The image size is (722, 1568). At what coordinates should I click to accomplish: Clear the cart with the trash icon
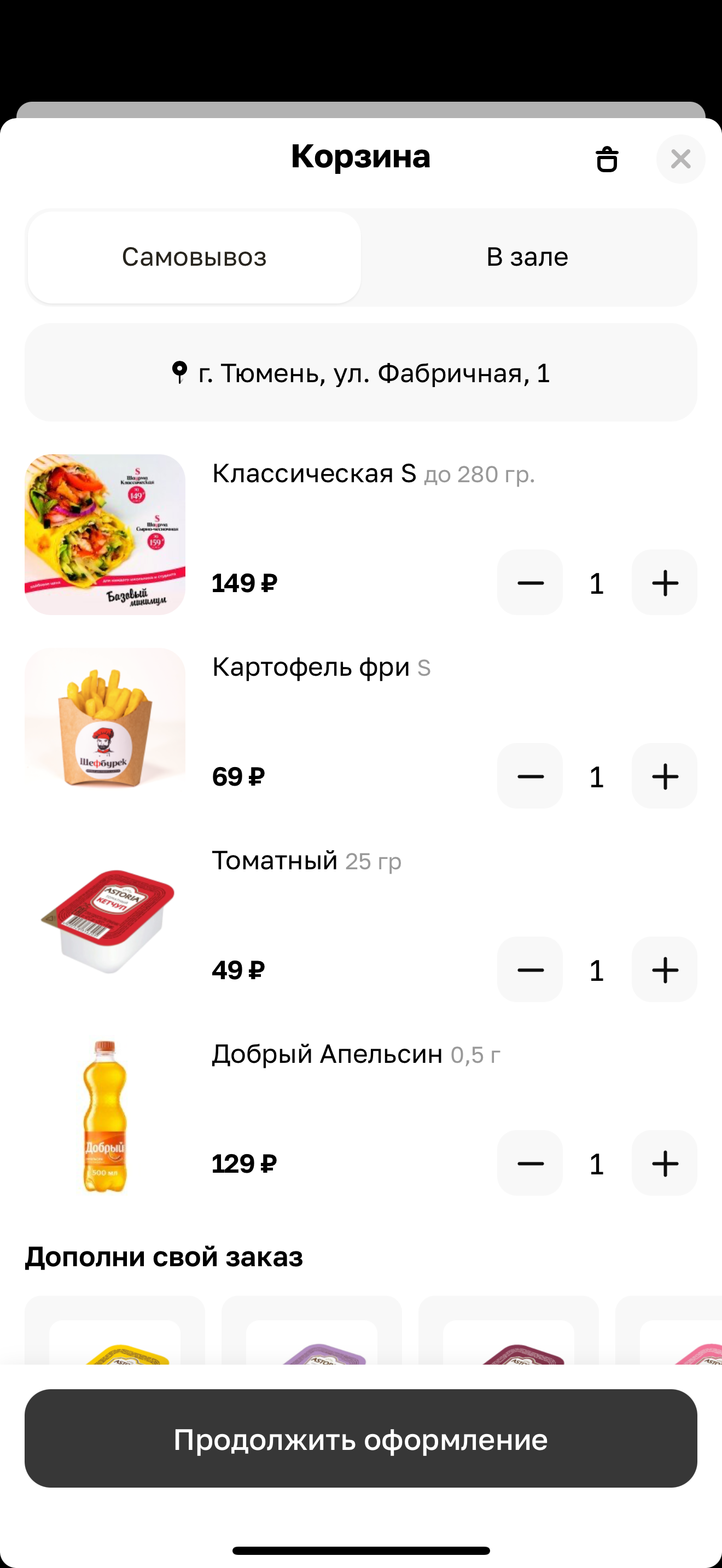click(x=607, y=160)
